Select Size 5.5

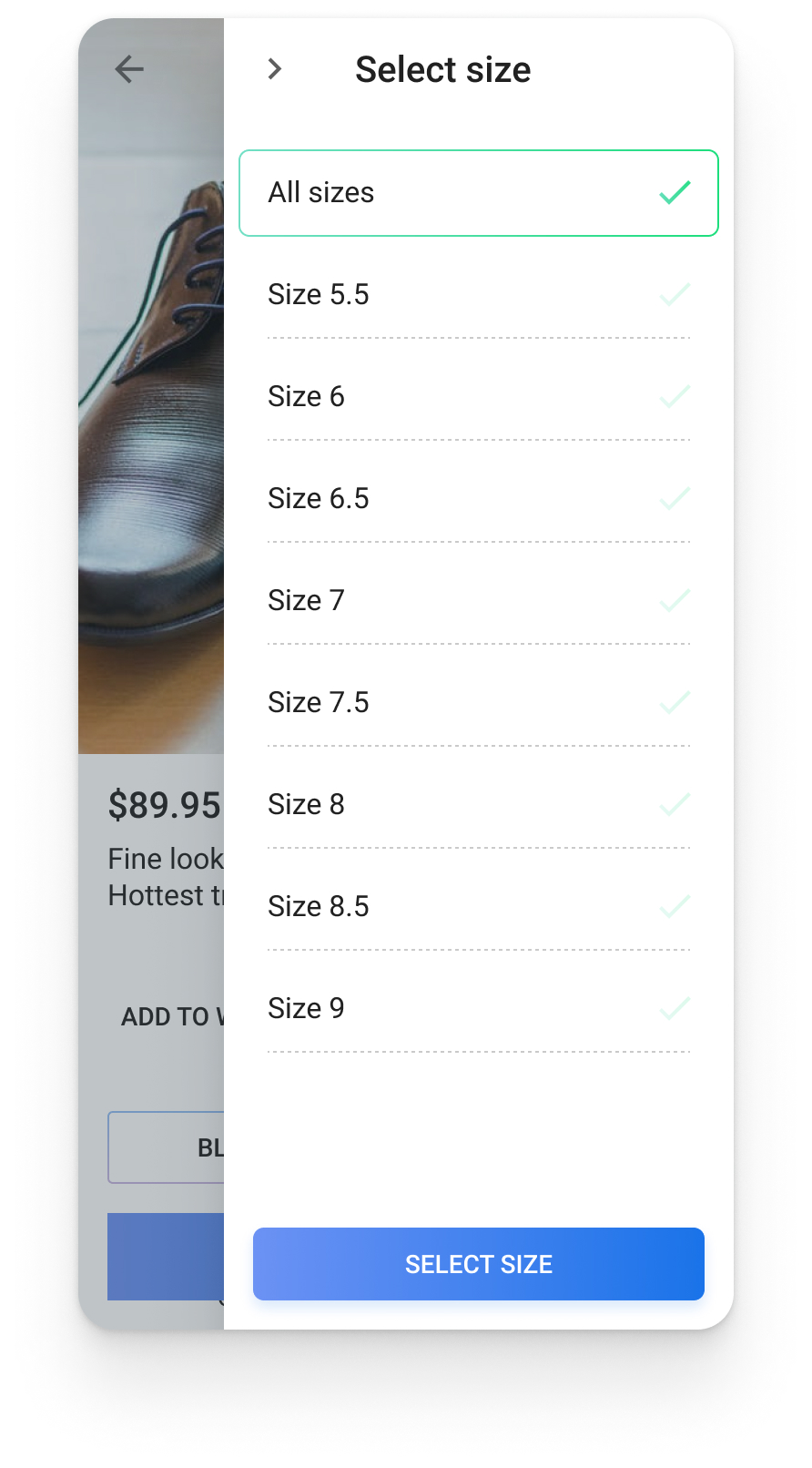tap(479, 295)
